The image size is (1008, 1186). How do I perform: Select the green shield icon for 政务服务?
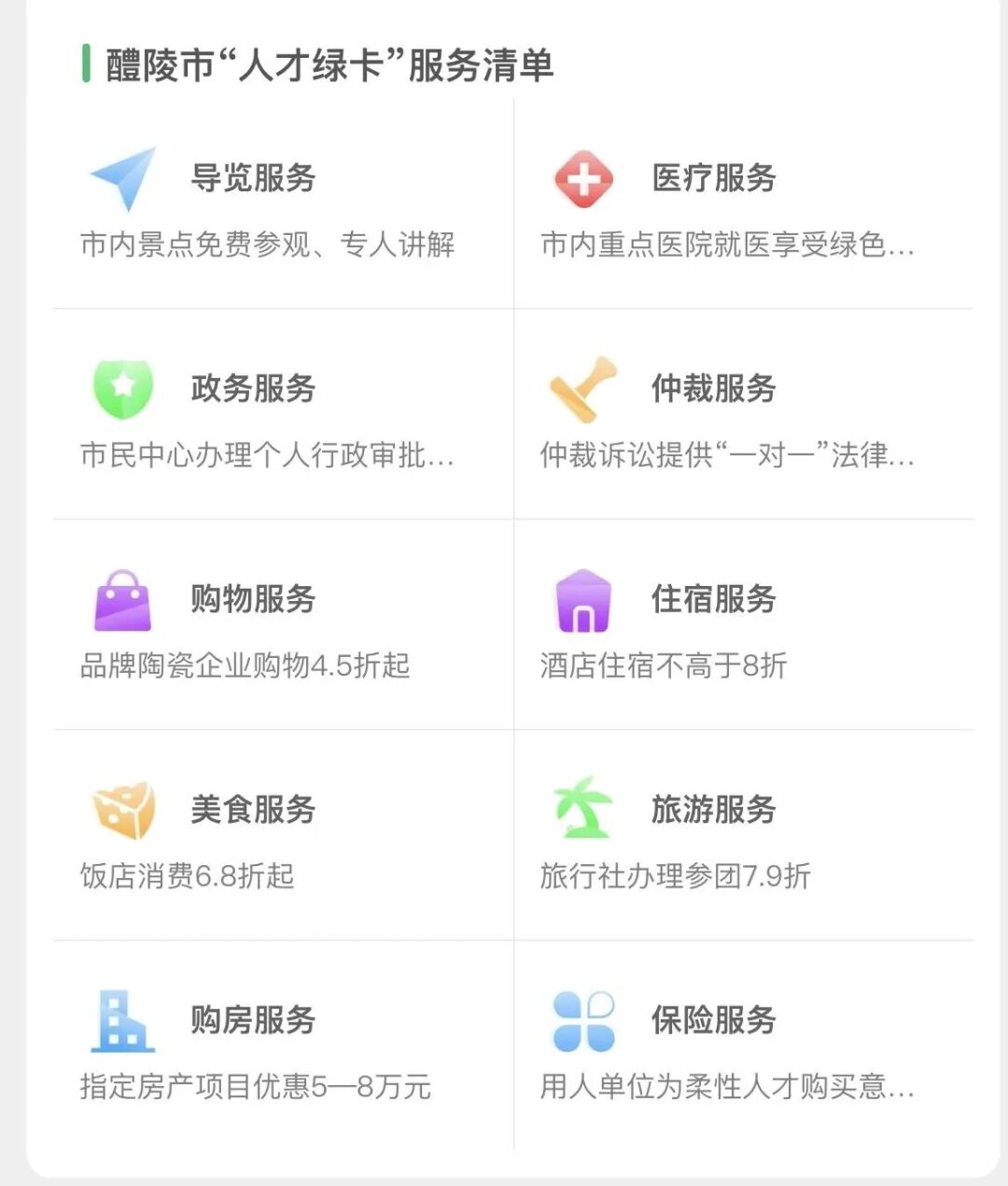coord(124,389)
